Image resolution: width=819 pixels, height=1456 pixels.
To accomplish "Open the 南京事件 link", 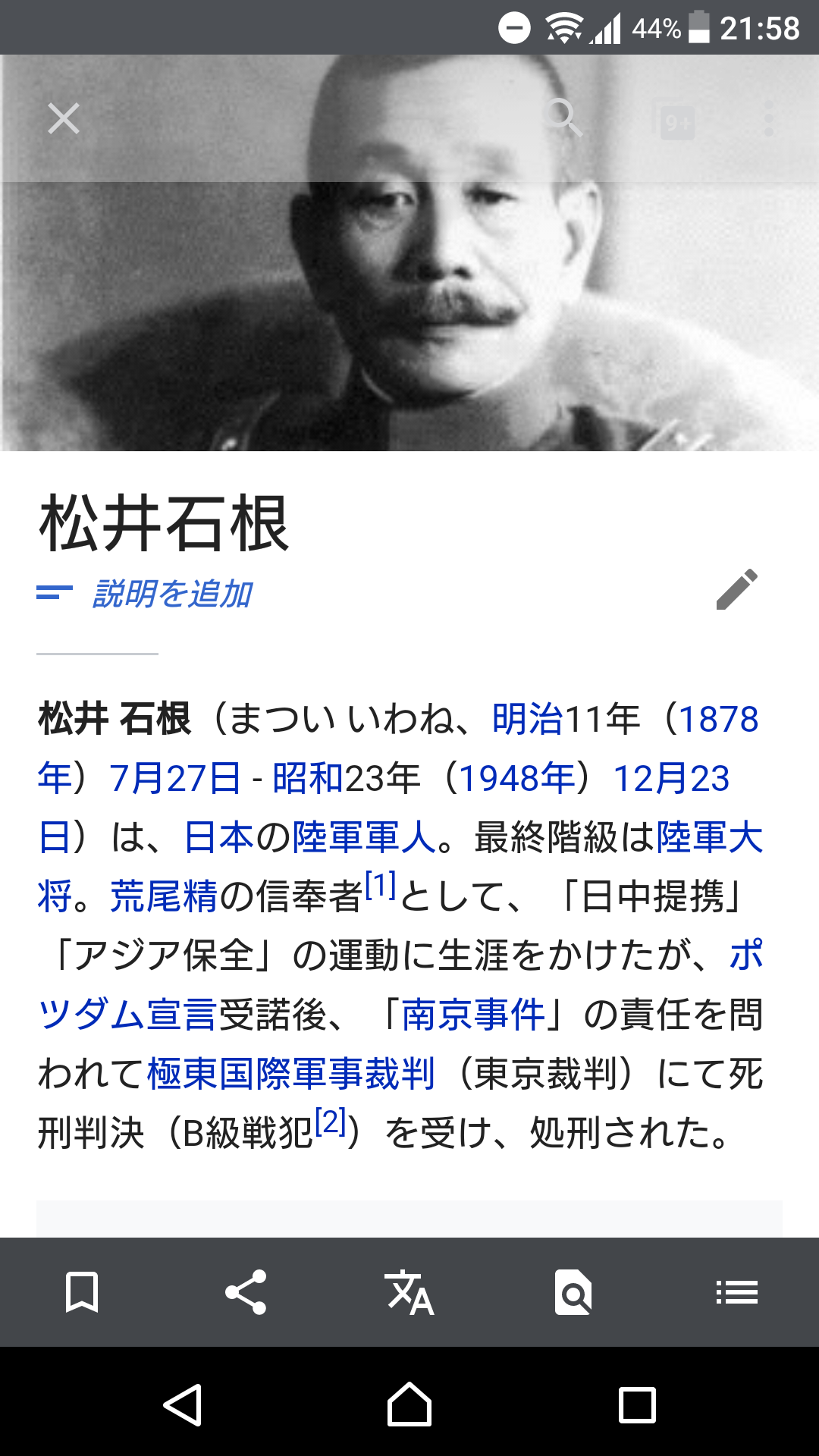I will 473,1015.
